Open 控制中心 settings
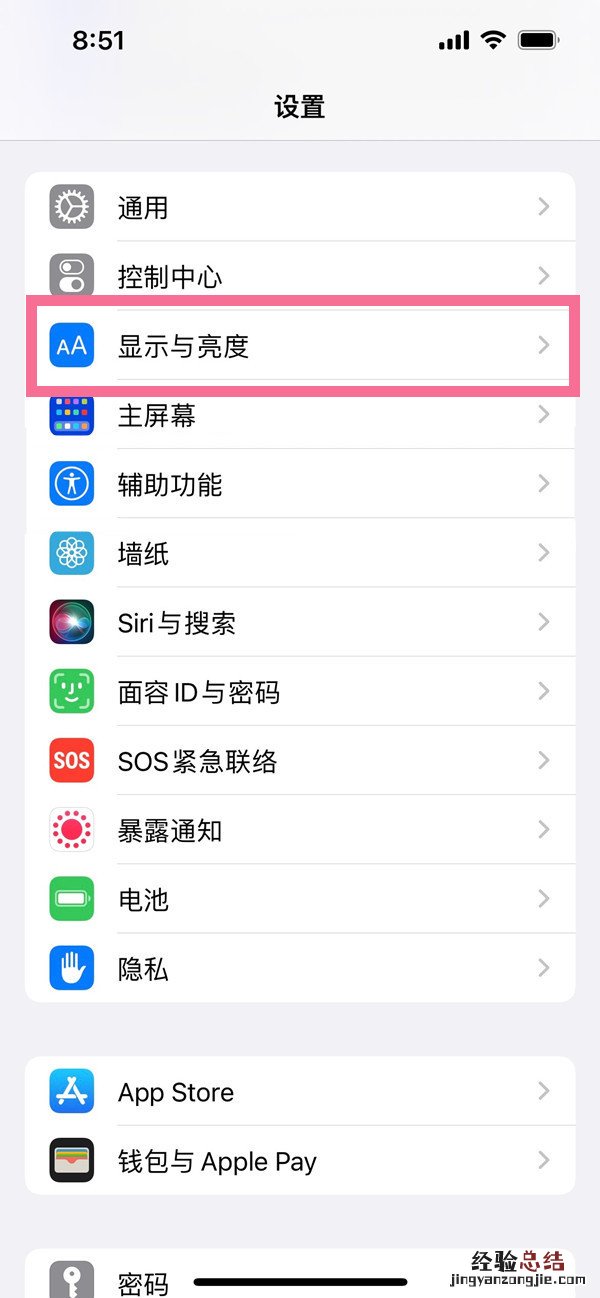The height and width of the screenshot is (1298, 600). pyautogui.click(x=300, y=276)
